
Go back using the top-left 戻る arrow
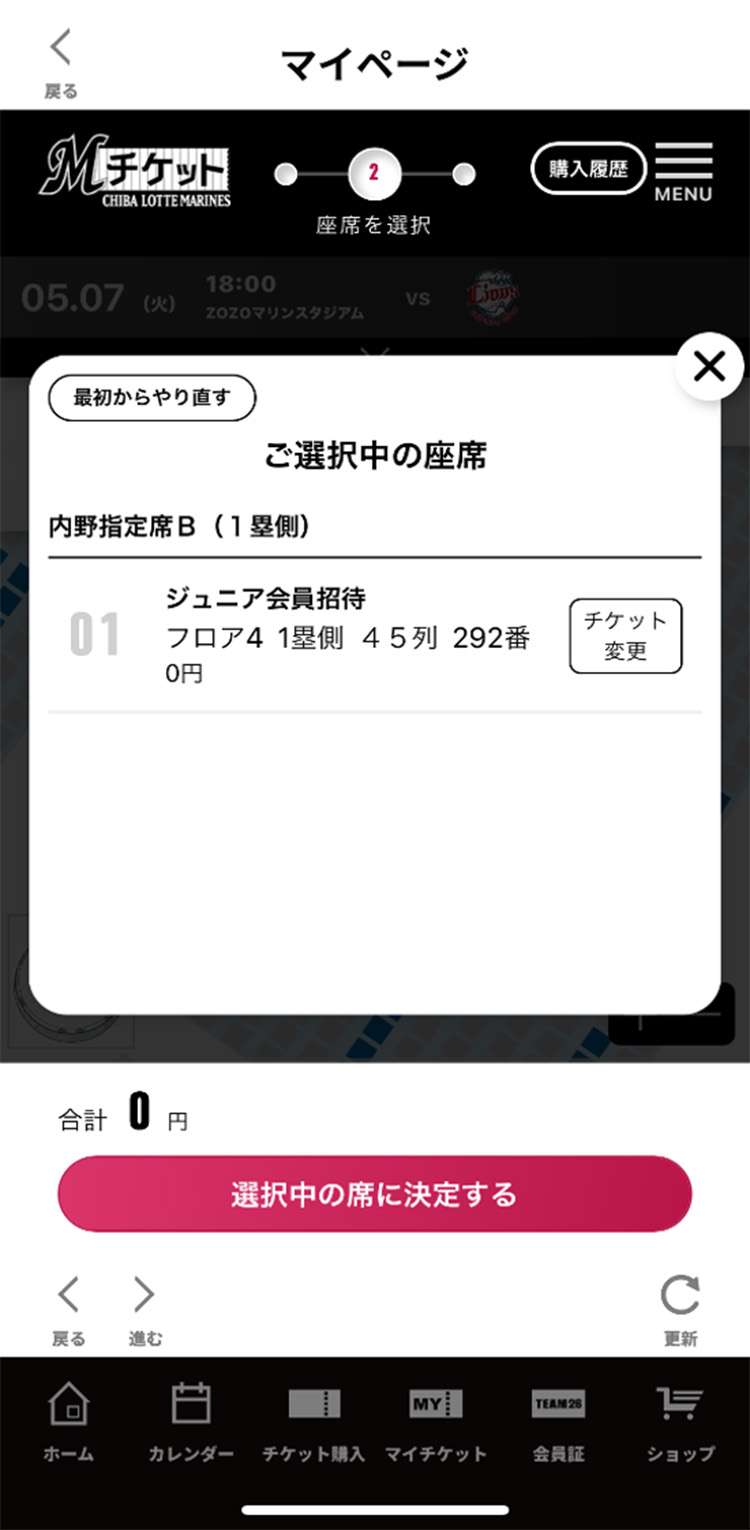click(61, 64)
